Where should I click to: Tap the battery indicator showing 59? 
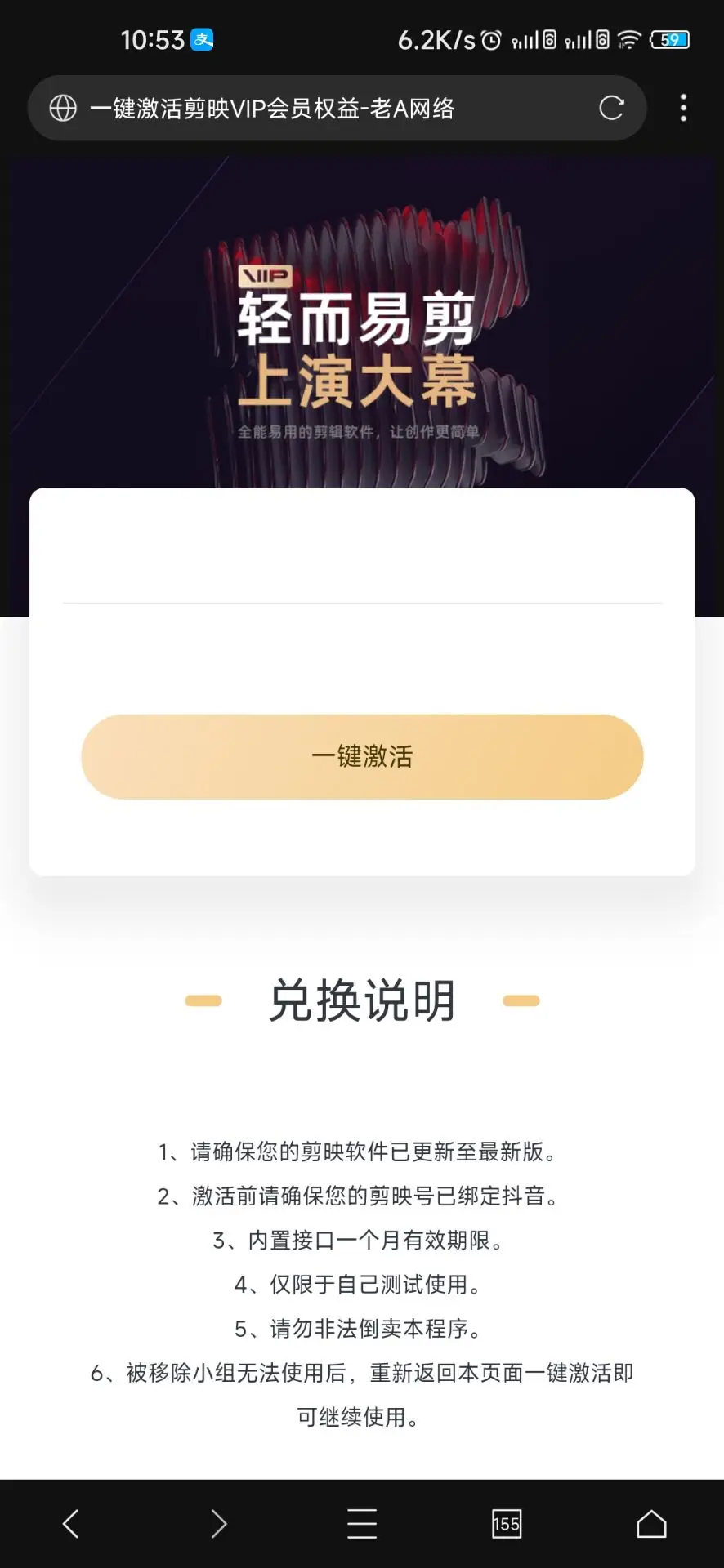pyautogui.click(x=670, y=38)
